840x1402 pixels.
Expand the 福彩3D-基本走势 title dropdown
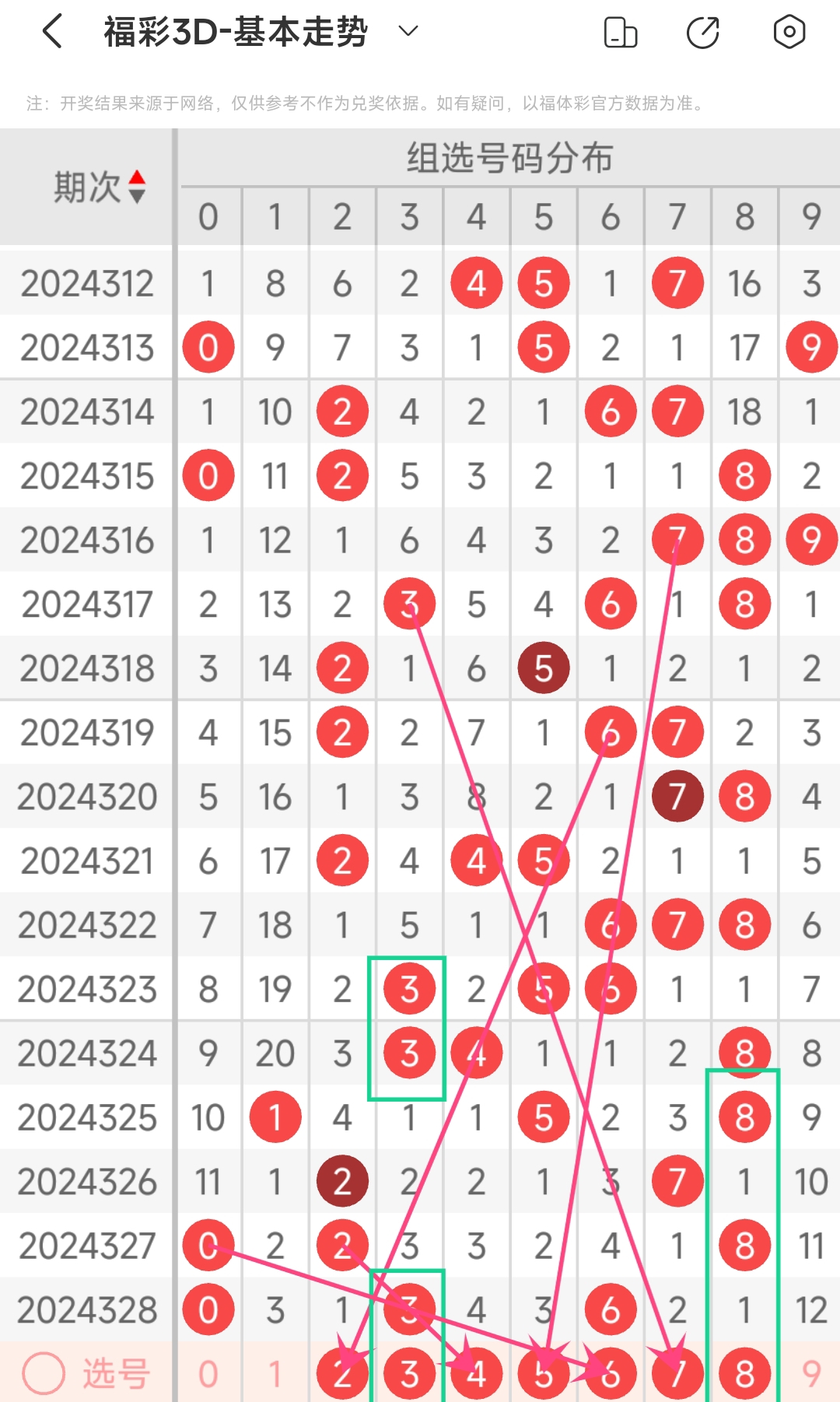pos(408,31)
